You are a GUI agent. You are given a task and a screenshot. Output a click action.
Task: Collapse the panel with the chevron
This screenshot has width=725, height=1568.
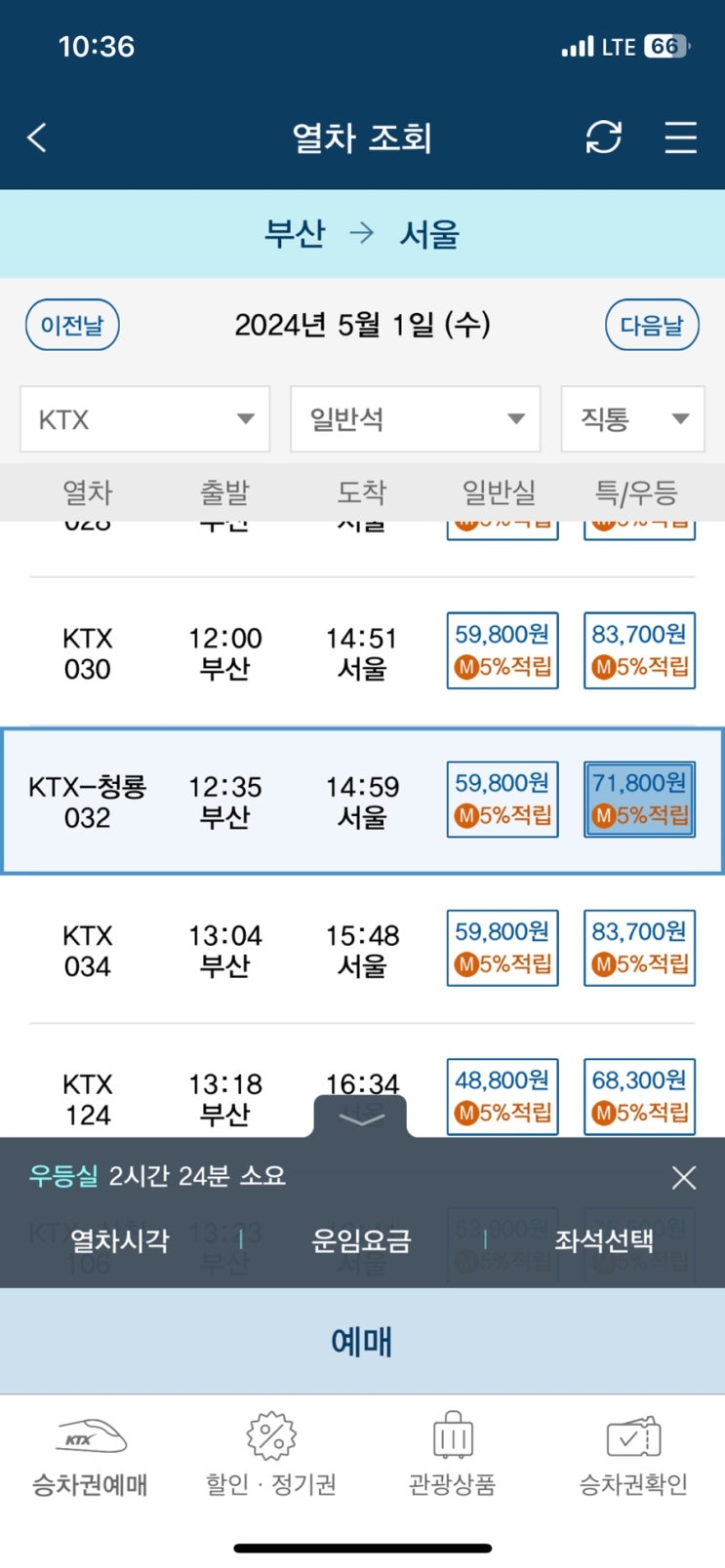click(361, 1119)
